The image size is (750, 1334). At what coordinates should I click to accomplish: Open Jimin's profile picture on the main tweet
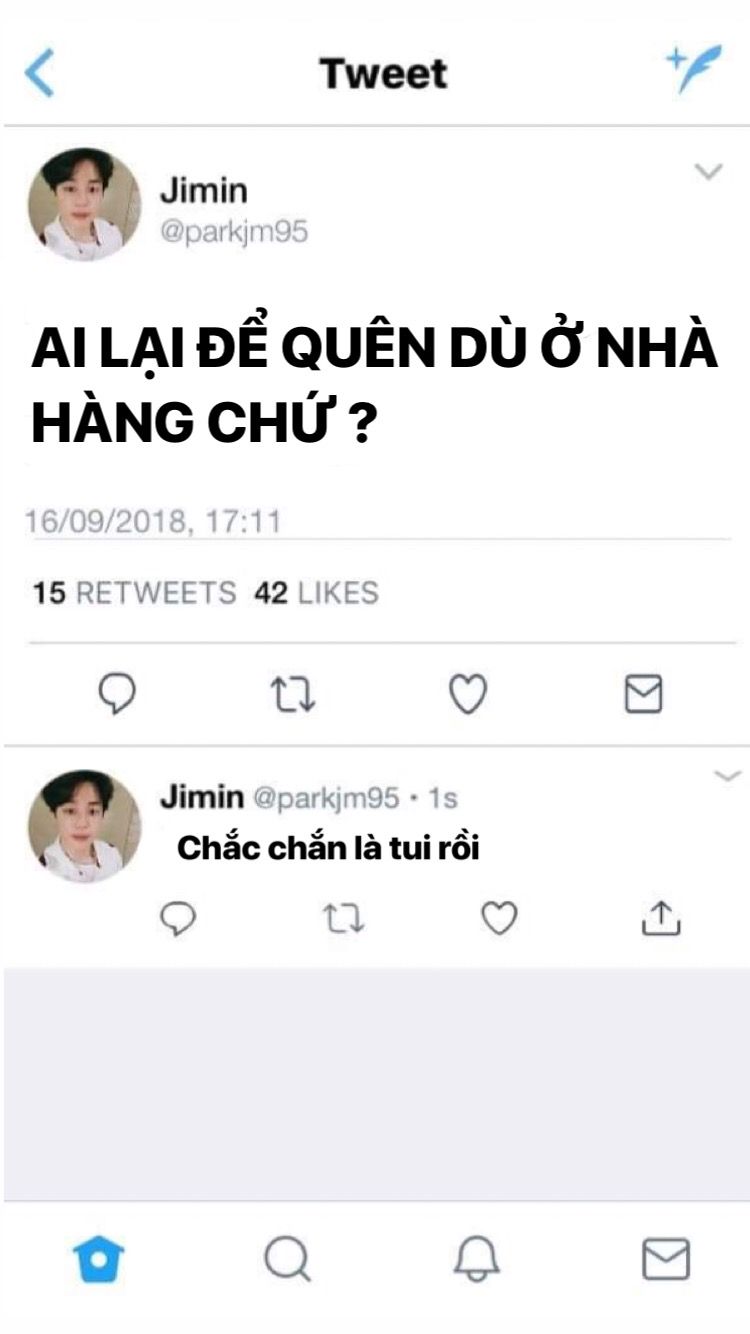84,205
